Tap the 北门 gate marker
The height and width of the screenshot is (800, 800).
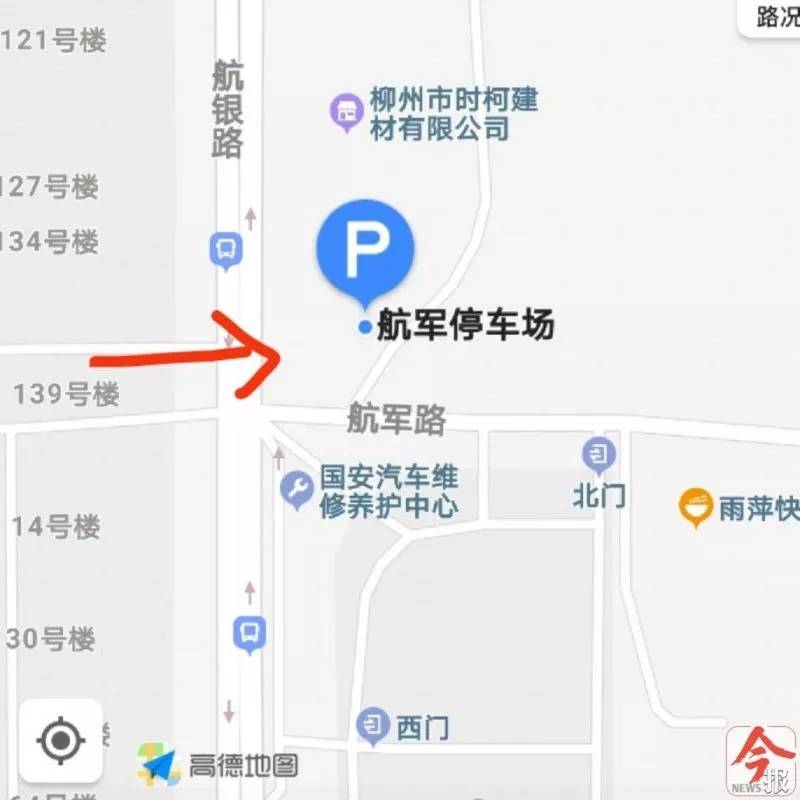pyautogui.click(x=599, y=457)
